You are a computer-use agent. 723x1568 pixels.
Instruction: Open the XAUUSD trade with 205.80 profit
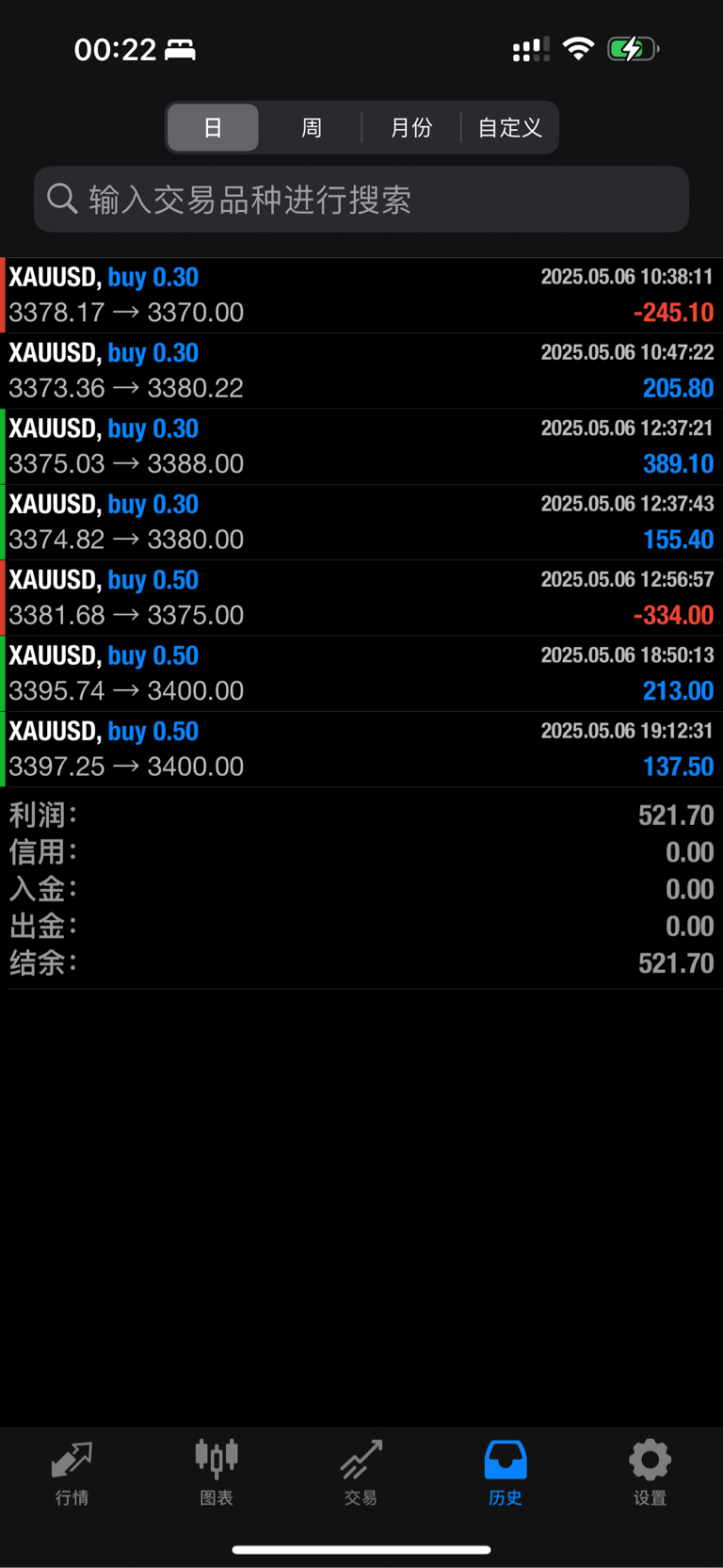(x=361, y=371)
